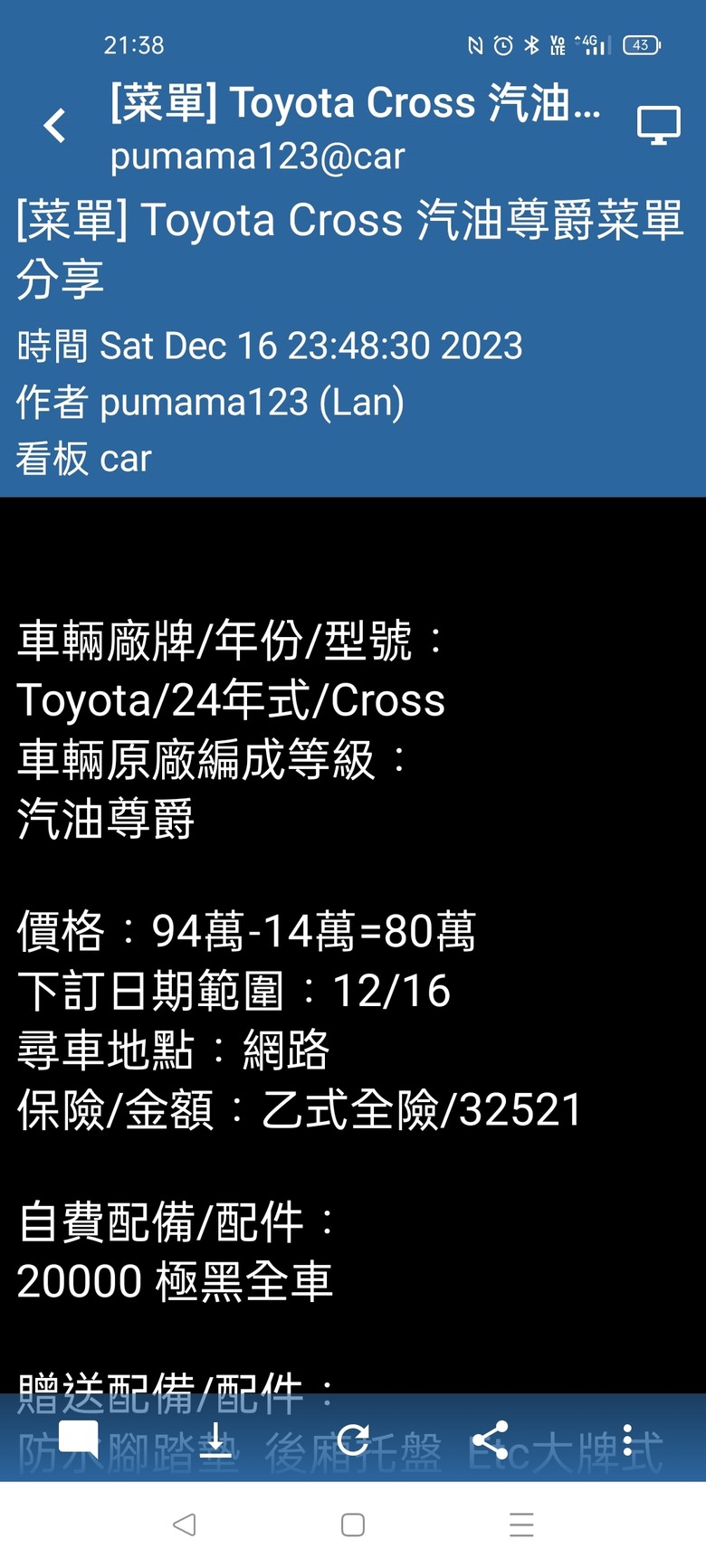Open the desktop view icon

[x=658, y=125]
